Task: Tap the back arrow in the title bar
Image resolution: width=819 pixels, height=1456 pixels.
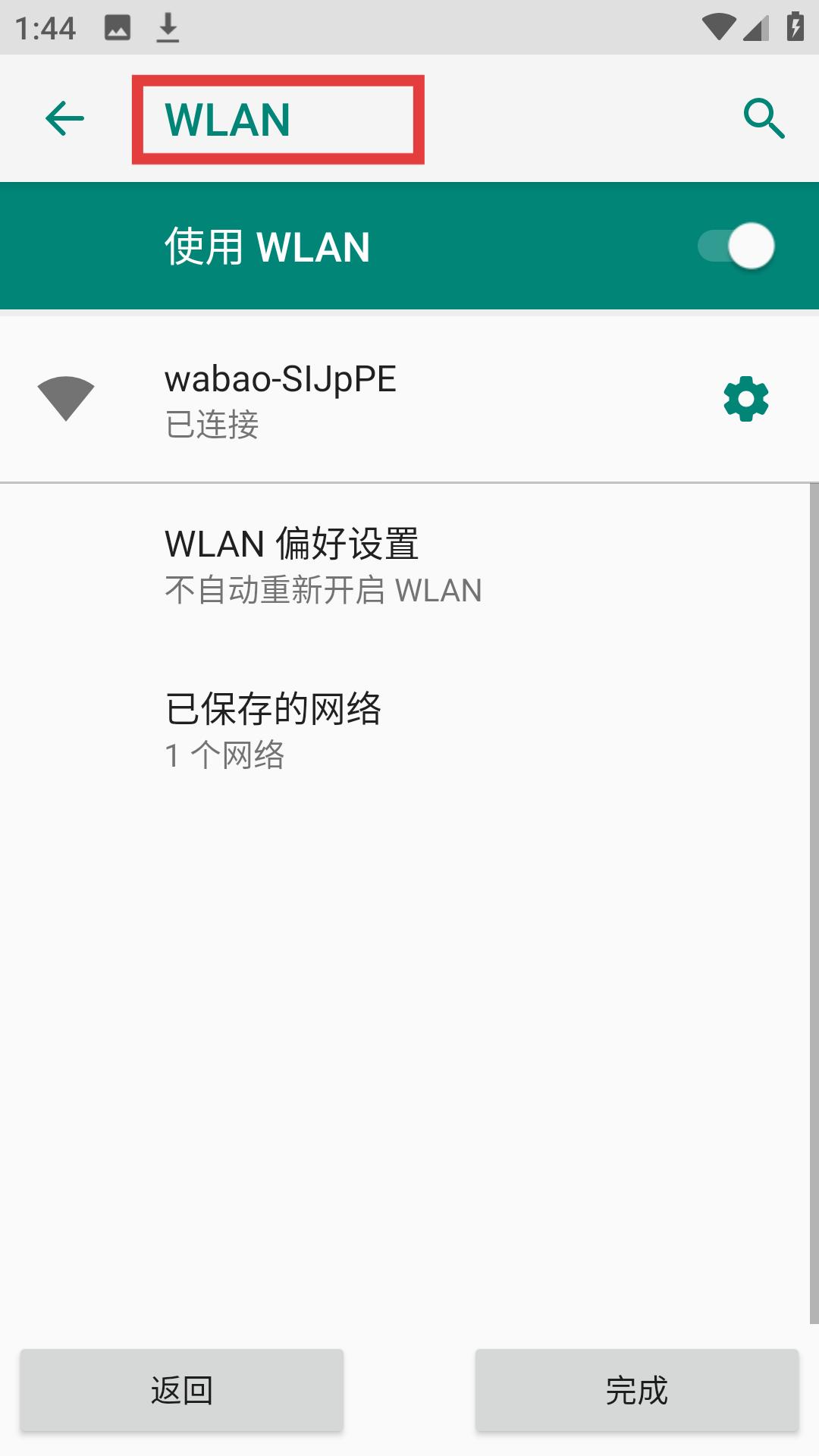Action: point(64,118)
